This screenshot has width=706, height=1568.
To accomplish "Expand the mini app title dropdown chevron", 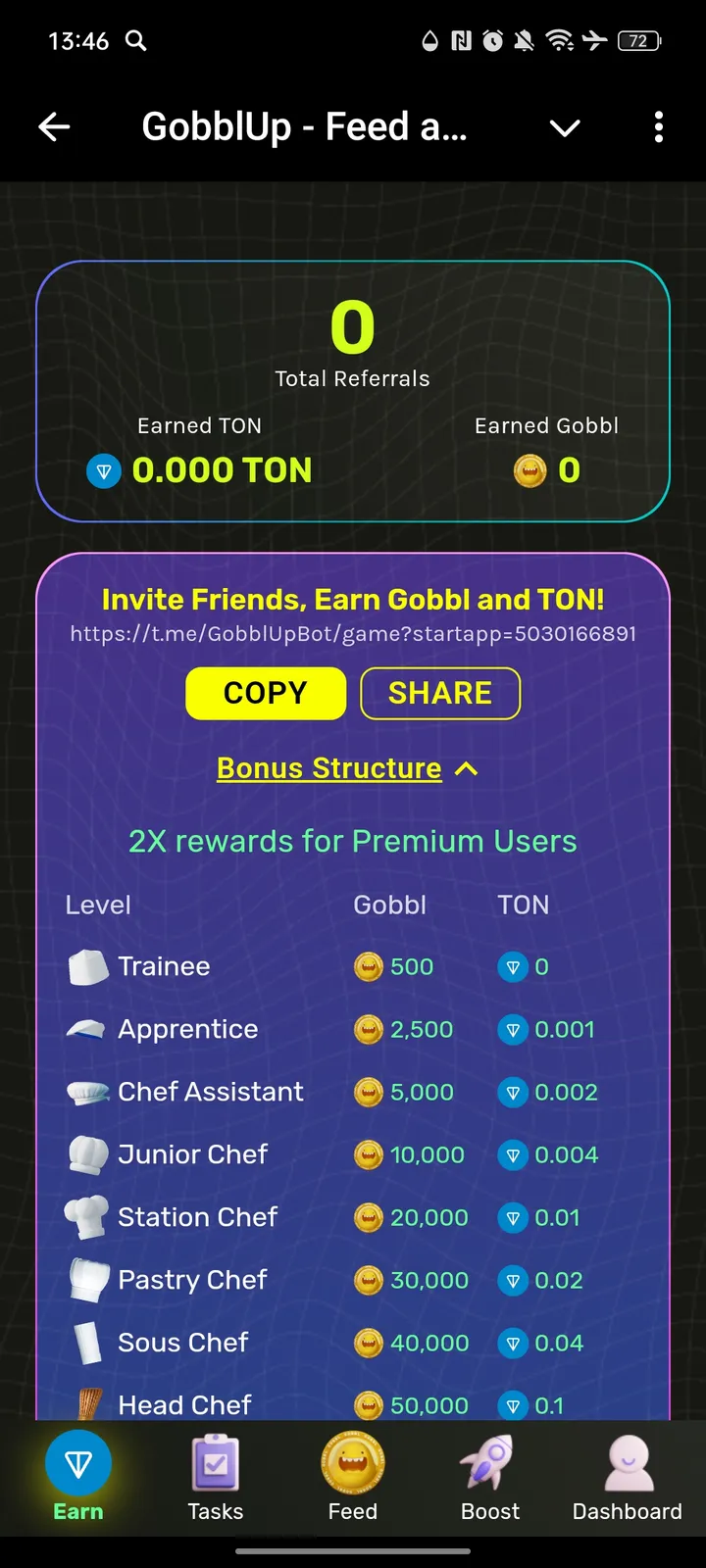I will tap(565, 128).
